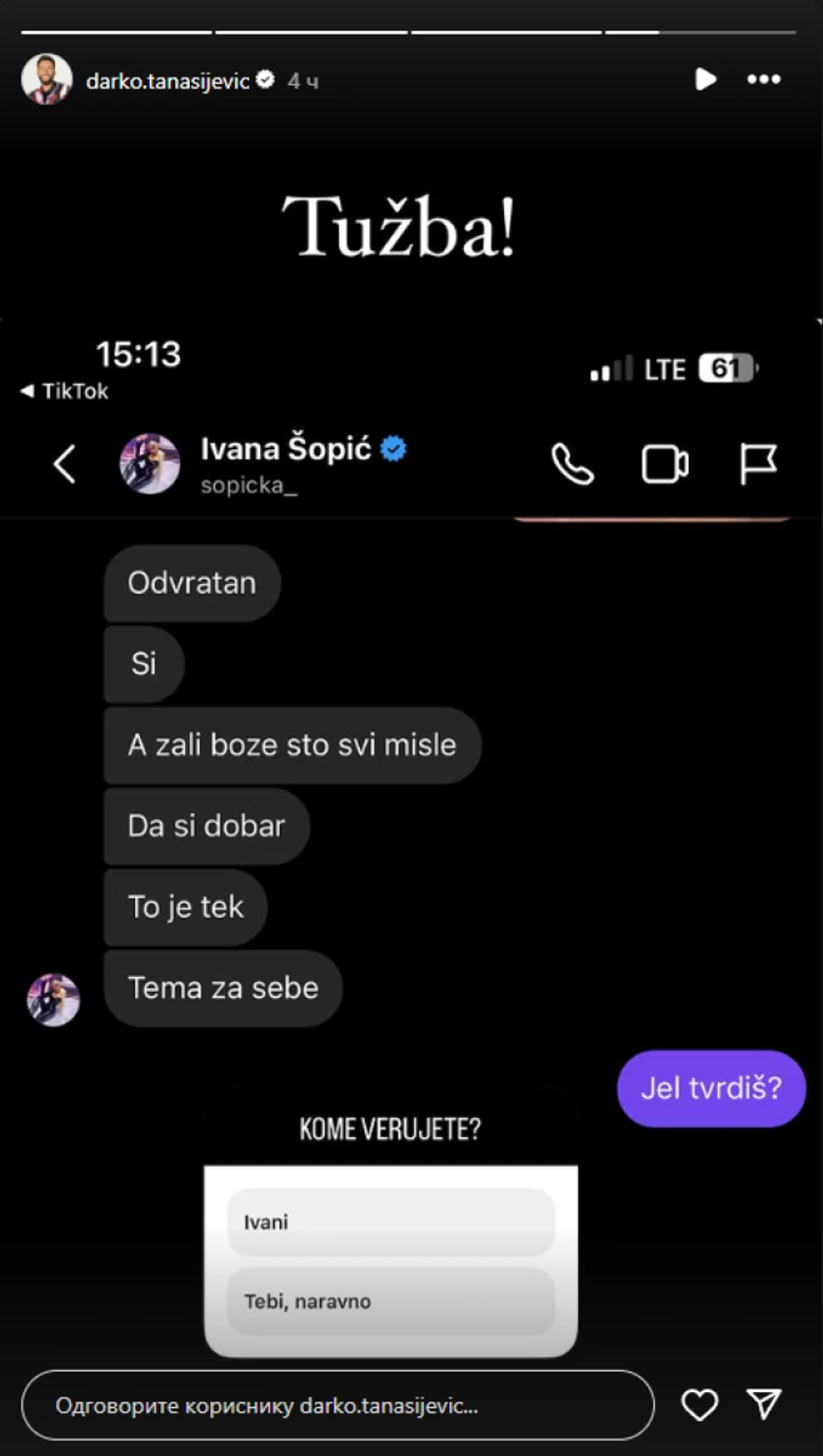Open darko.tanasijevic's username link

pos(166,79)
